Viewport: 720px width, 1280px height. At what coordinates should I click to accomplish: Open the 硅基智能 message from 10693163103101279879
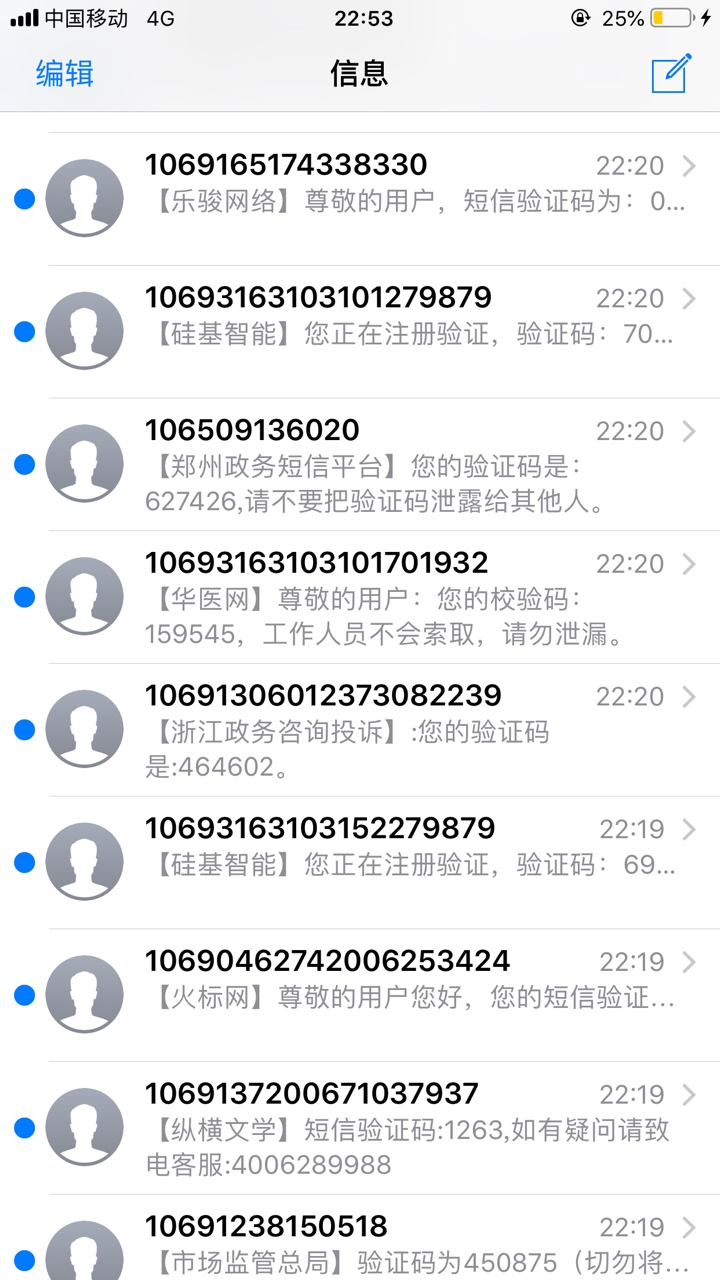pos(360,332)
